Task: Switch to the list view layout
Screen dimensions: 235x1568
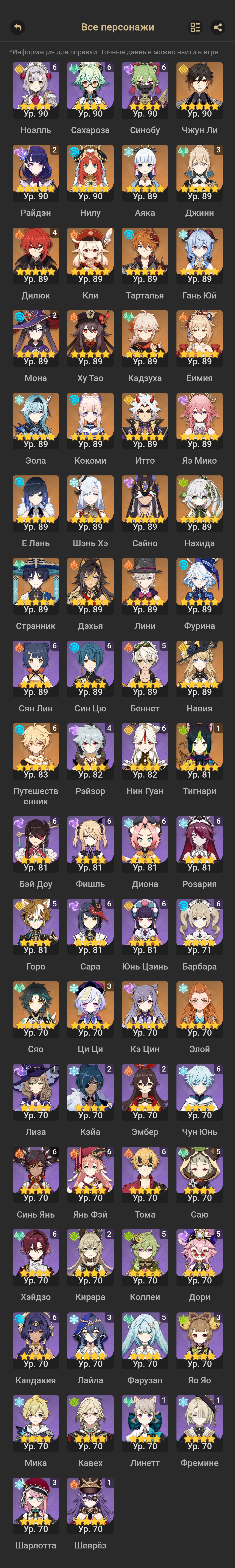Action: (195, 27)
